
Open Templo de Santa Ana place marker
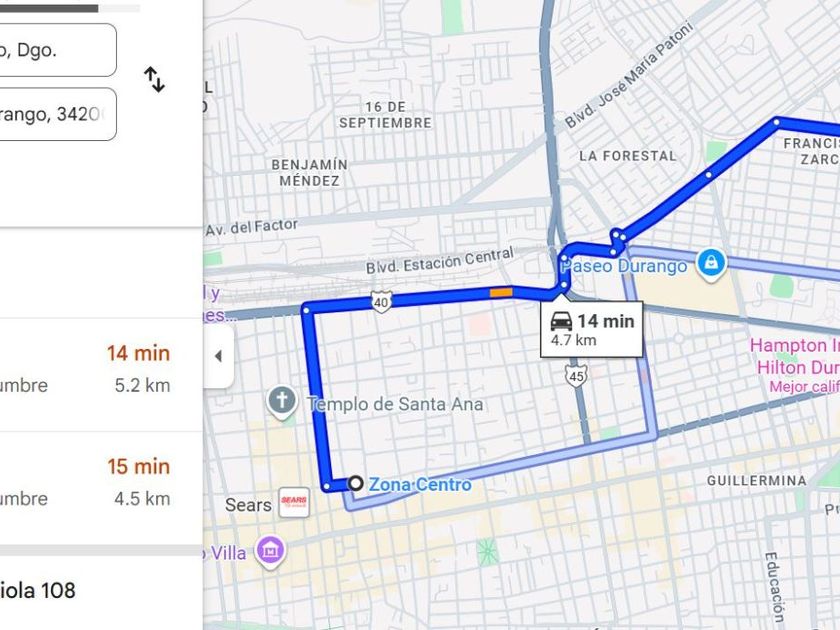point(282,402)
